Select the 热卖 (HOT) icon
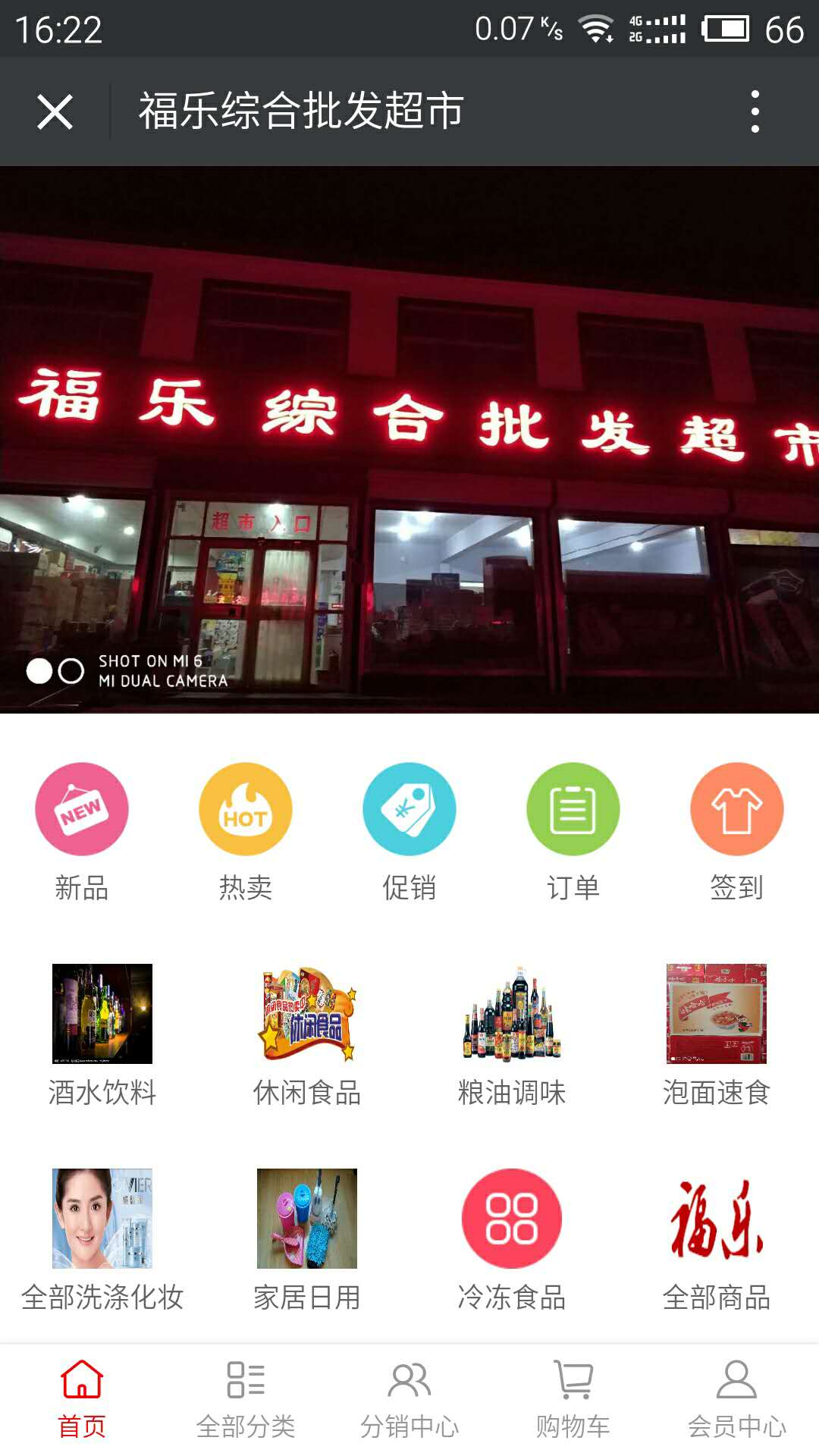This screenshot has width=819, height=1456. (x=246, y=808)
